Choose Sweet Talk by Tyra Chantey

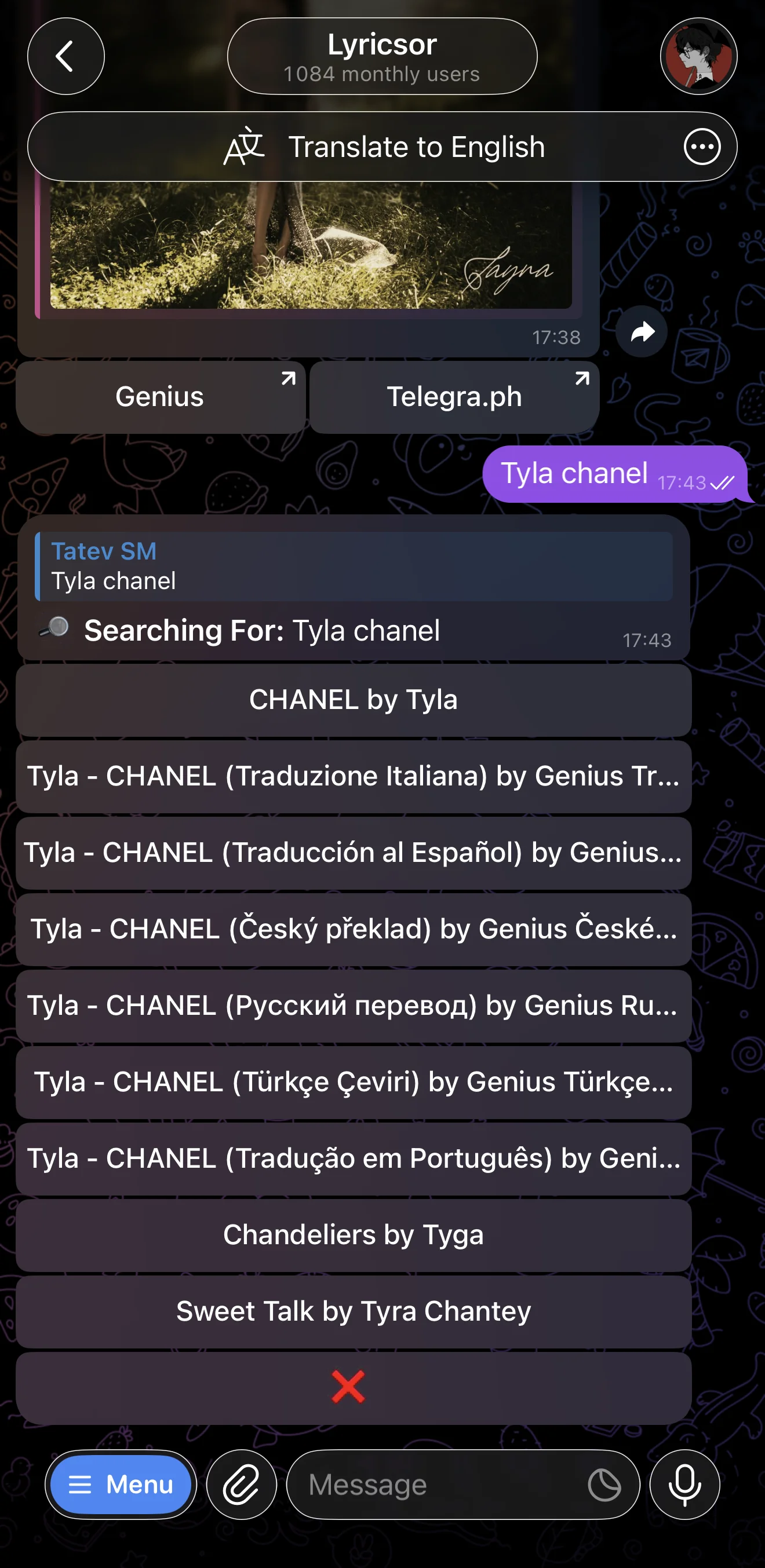coord(354,1312)
